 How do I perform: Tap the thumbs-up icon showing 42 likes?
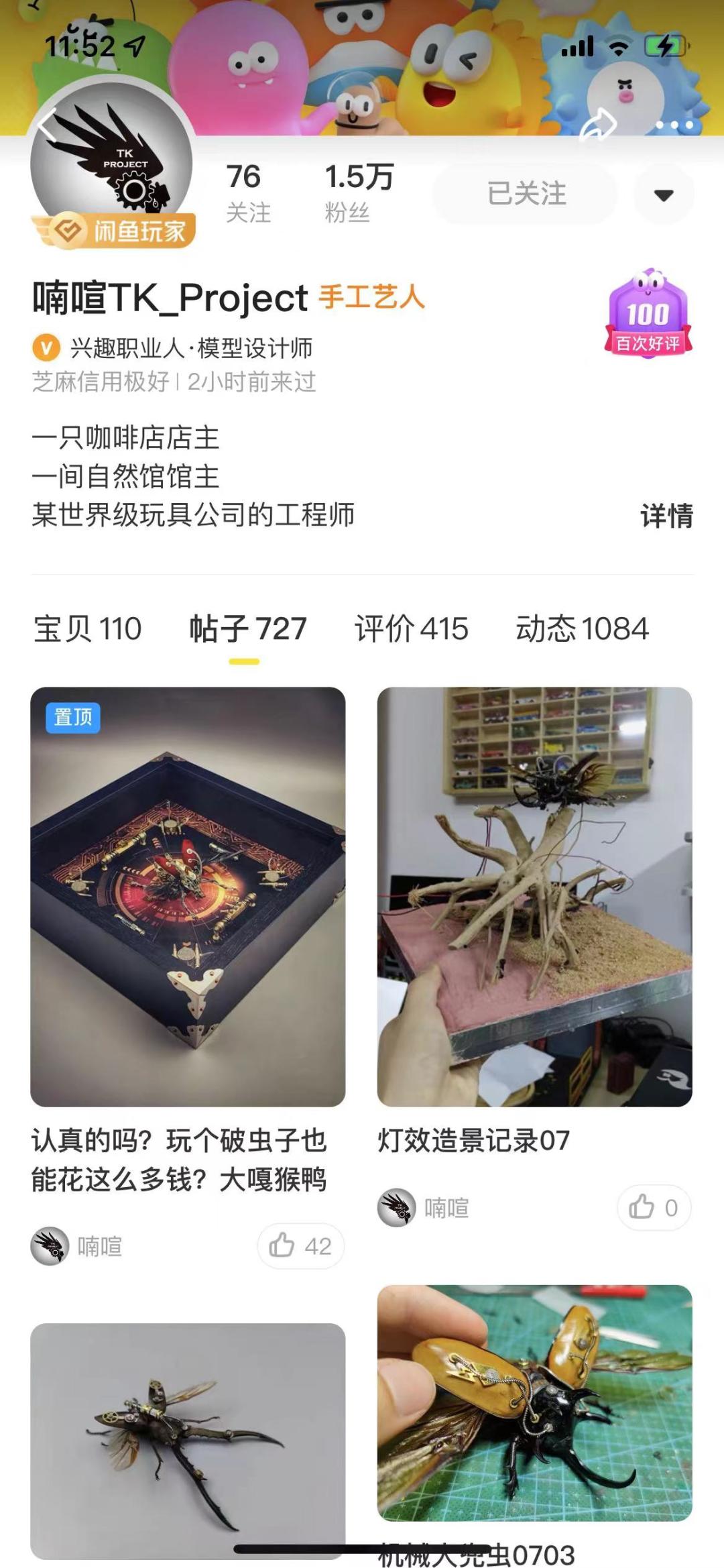301,1245
